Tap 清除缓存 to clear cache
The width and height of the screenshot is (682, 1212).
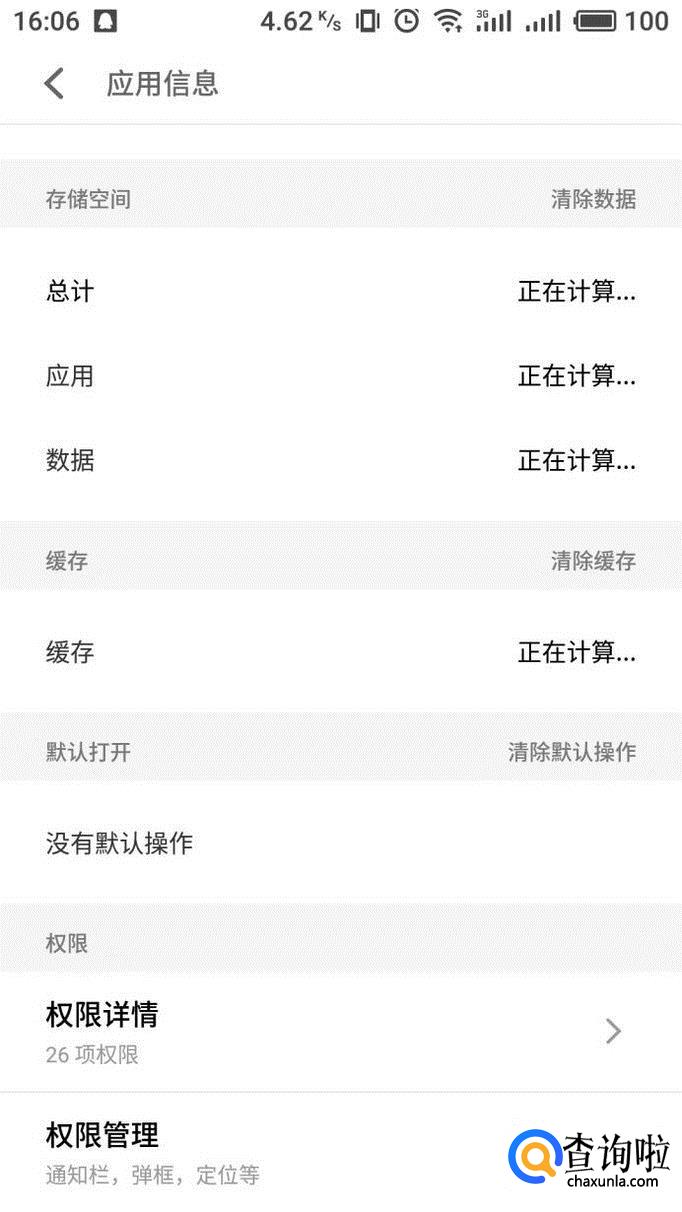(x=592, y=561)
